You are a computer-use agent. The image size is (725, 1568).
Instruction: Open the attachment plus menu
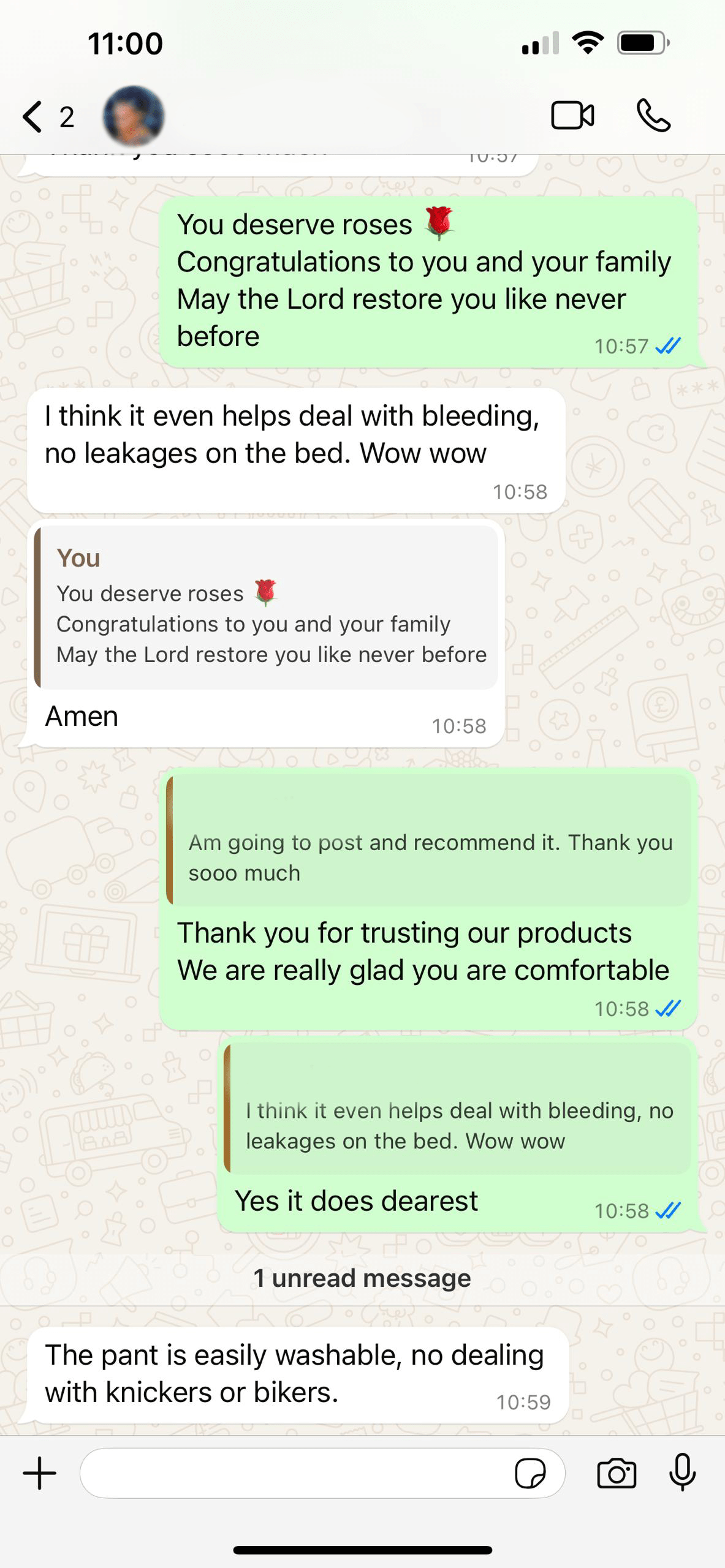pyautogui.click(x=40, y=1473)
